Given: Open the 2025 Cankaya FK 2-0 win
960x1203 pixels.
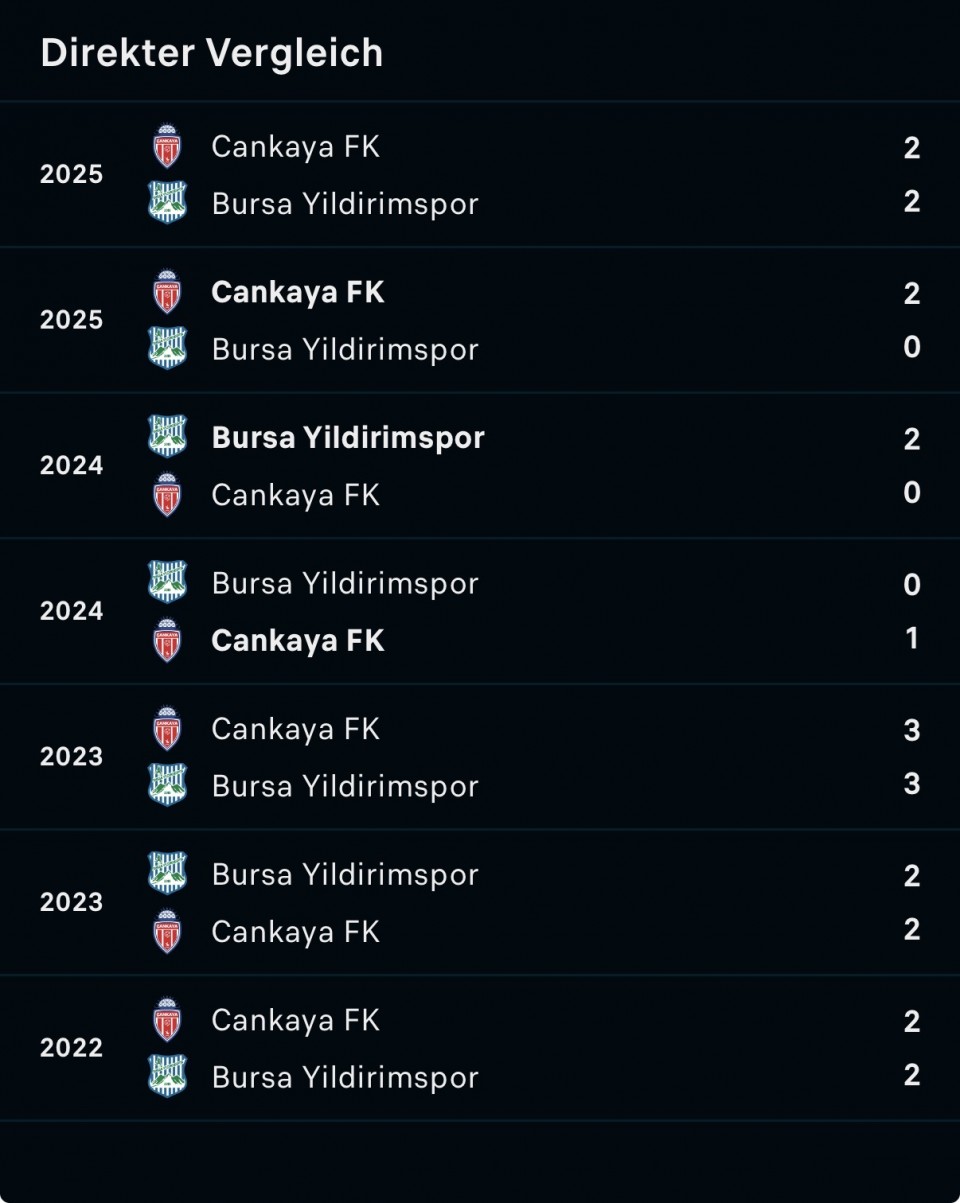Looking at the screenshot, I should (480, 321).
